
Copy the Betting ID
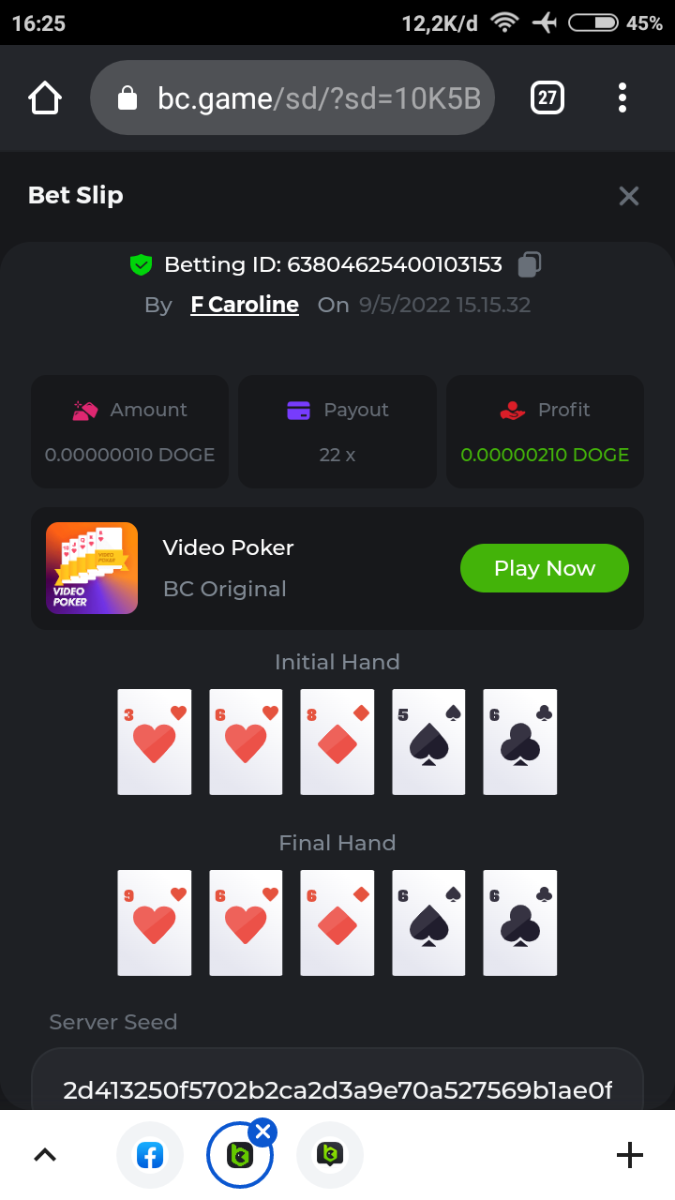[x=529, y=265]
